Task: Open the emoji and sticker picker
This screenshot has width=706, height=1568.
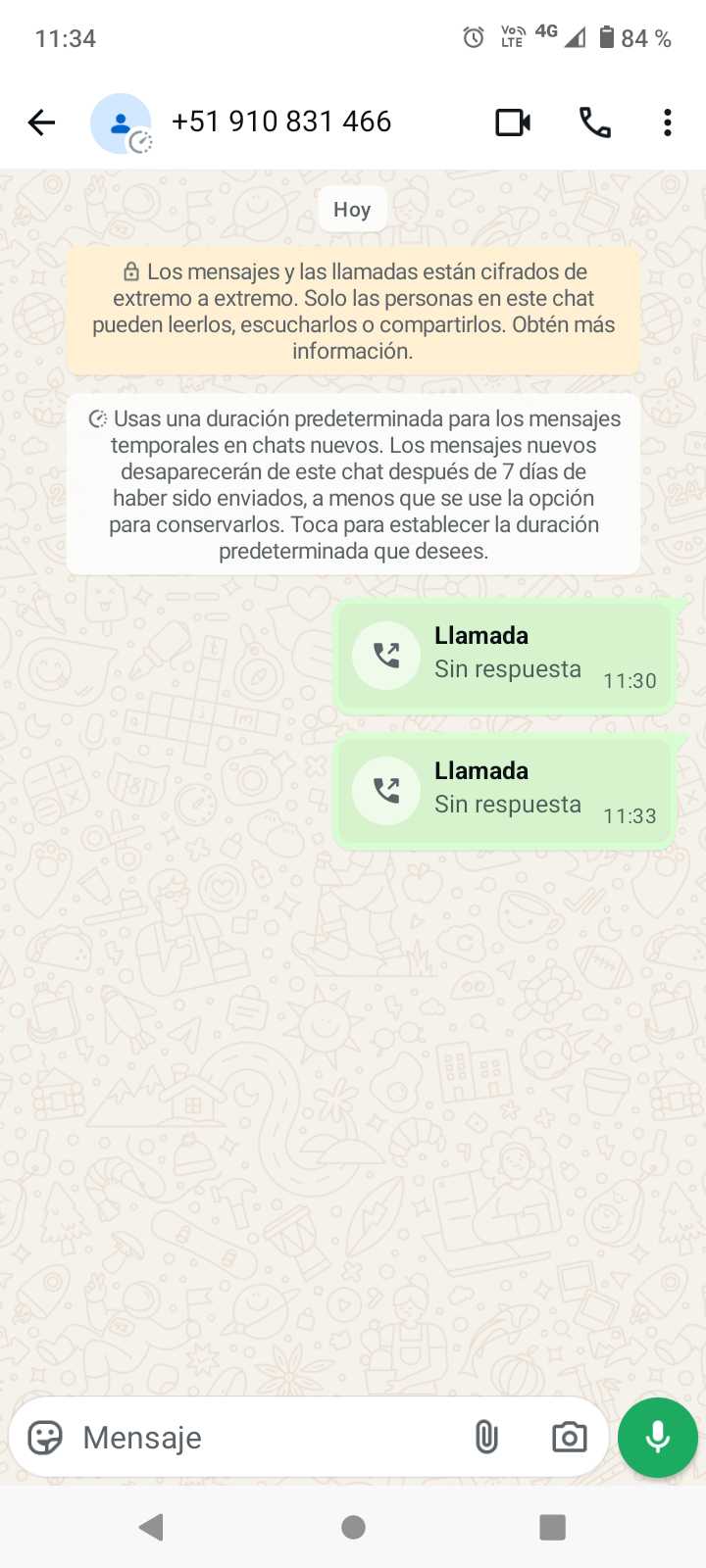Action: [45, 1438]
